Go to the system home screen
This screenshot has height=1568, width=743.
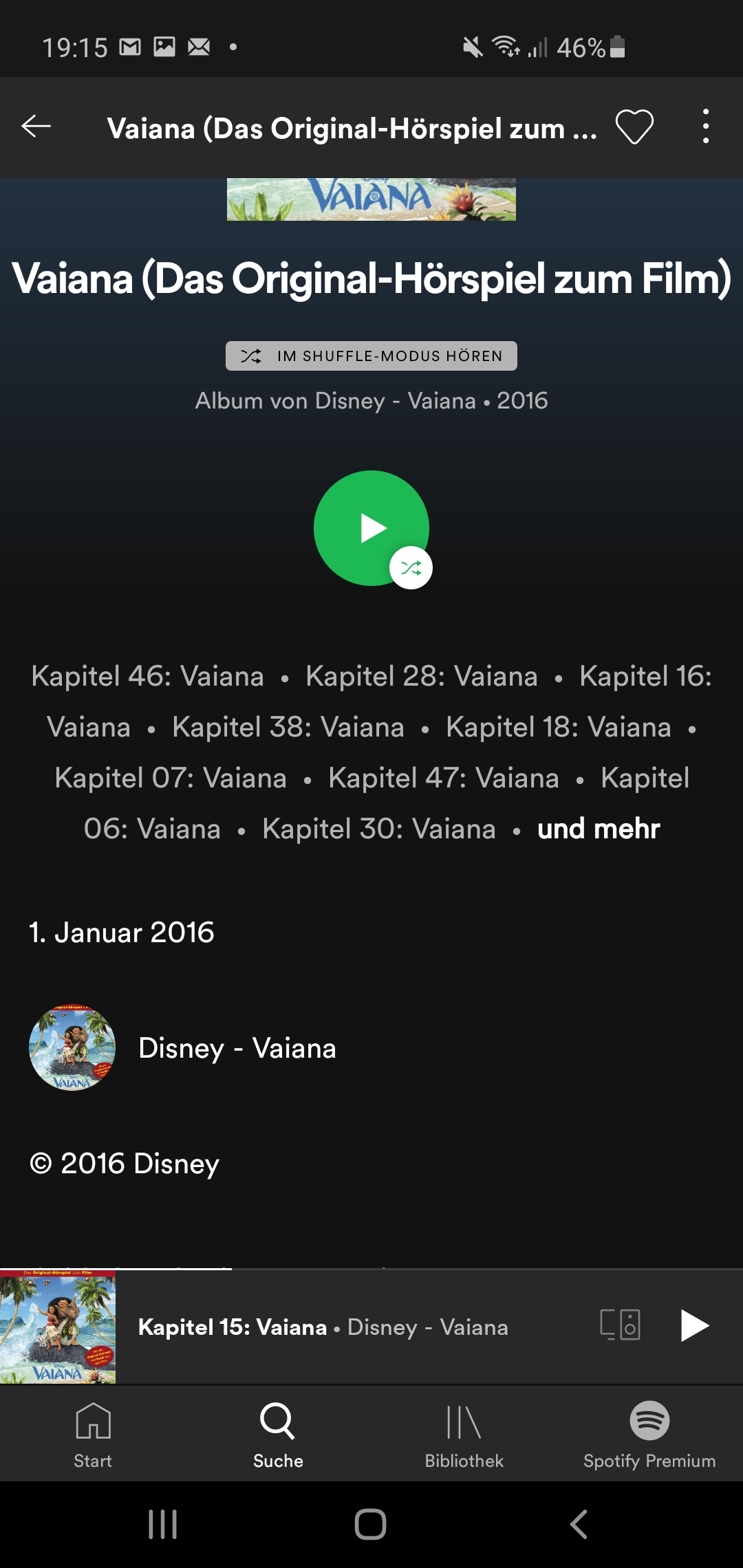pos(371,1524)
